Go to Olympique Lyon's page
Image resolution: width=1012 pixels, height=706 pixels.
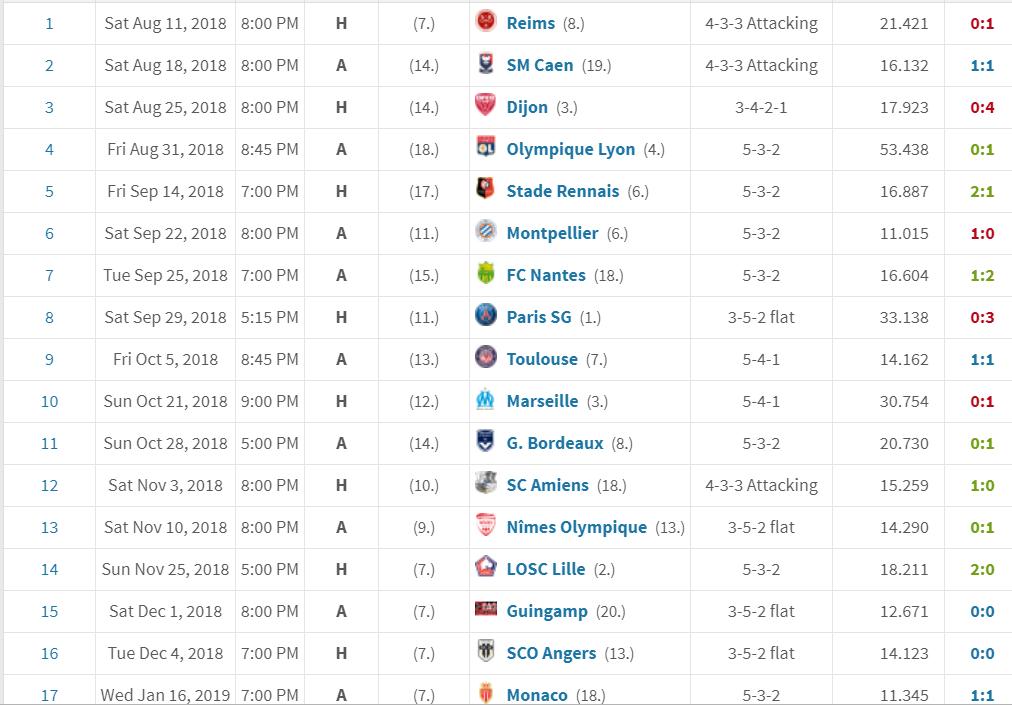click(570, 149)
